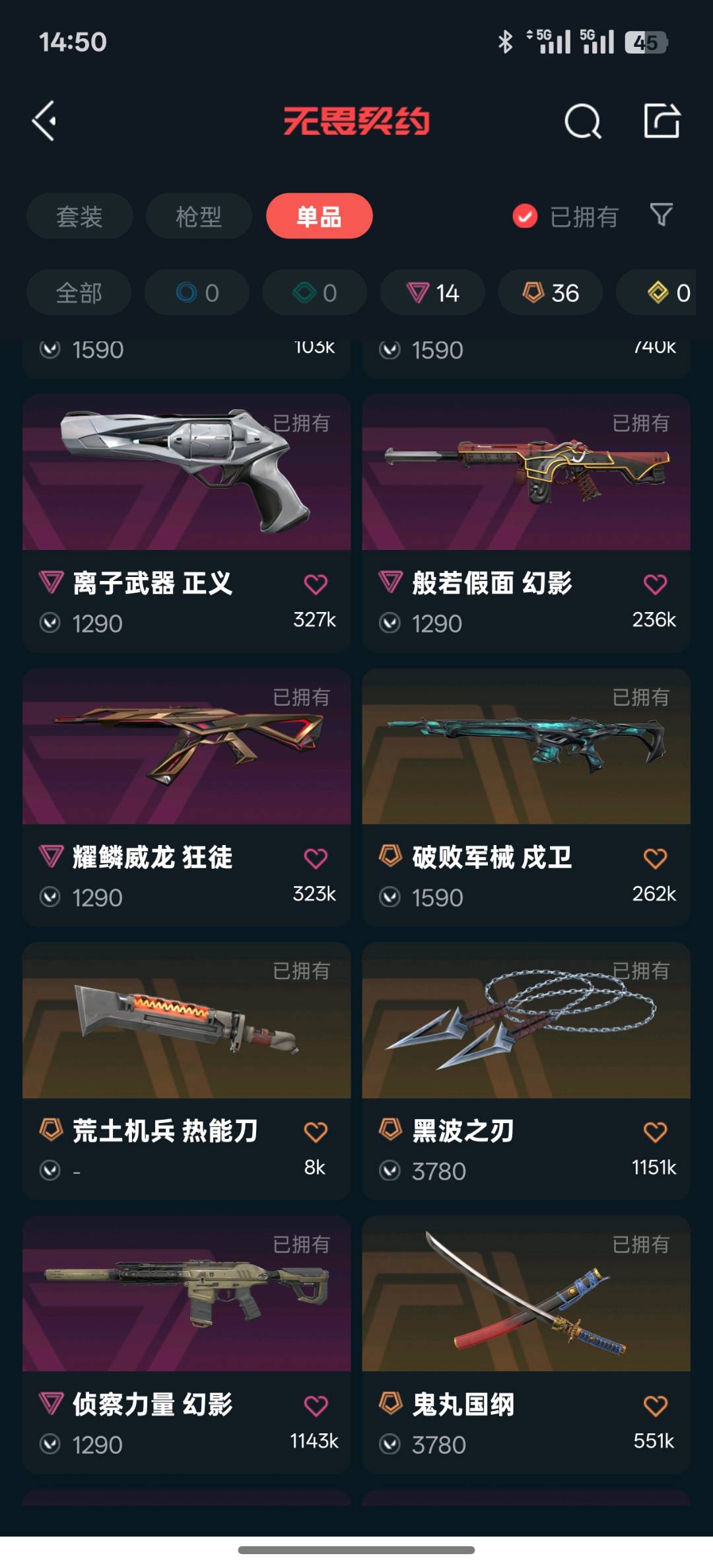Open the 耀鳞威龙 狂徒 skin card
The height and width of the screenshot is (1568, 713).
pyautogui.click(x=186, y=797)
